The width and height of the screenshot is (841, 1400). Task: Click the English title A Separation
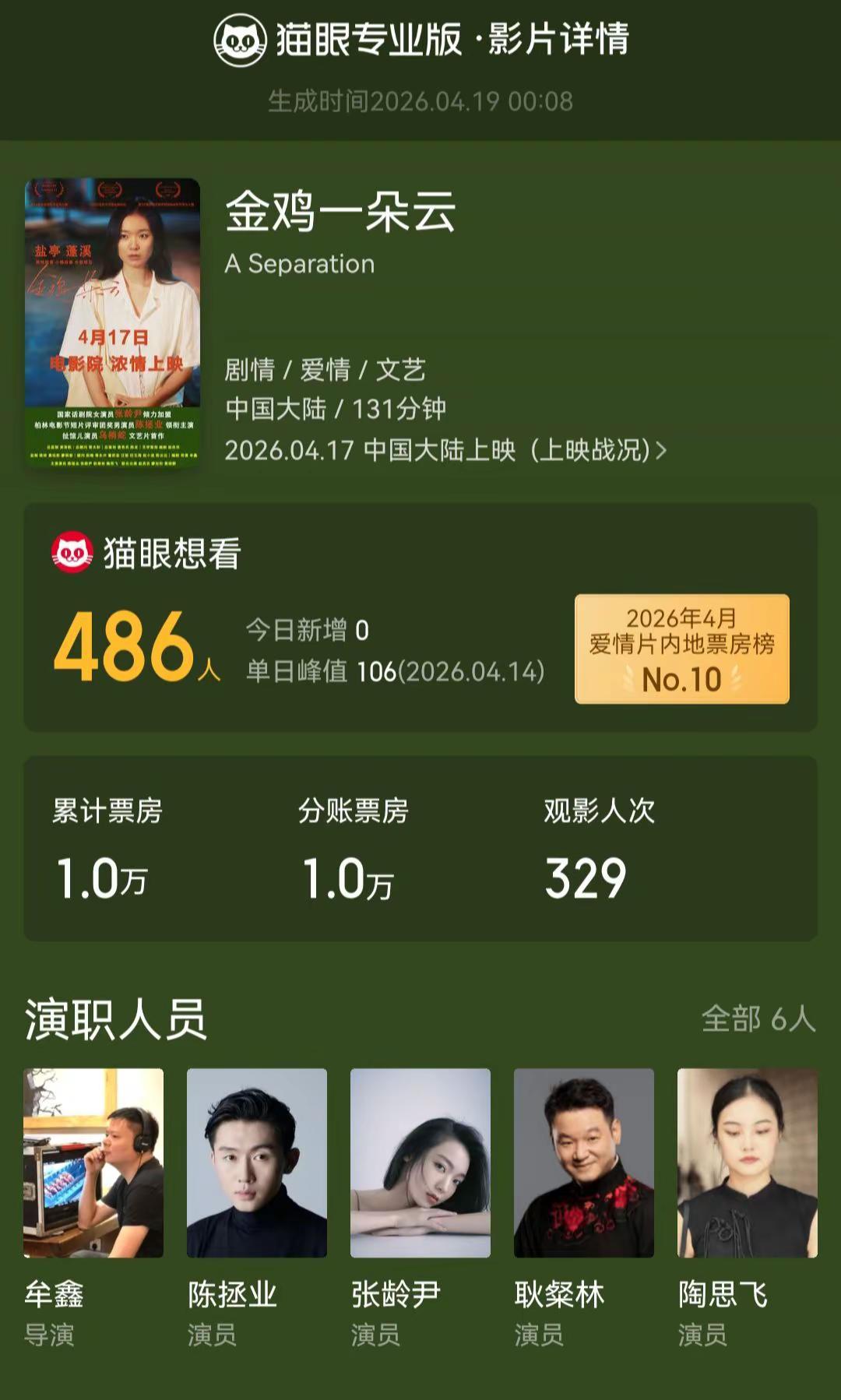[x=298, y=265]
